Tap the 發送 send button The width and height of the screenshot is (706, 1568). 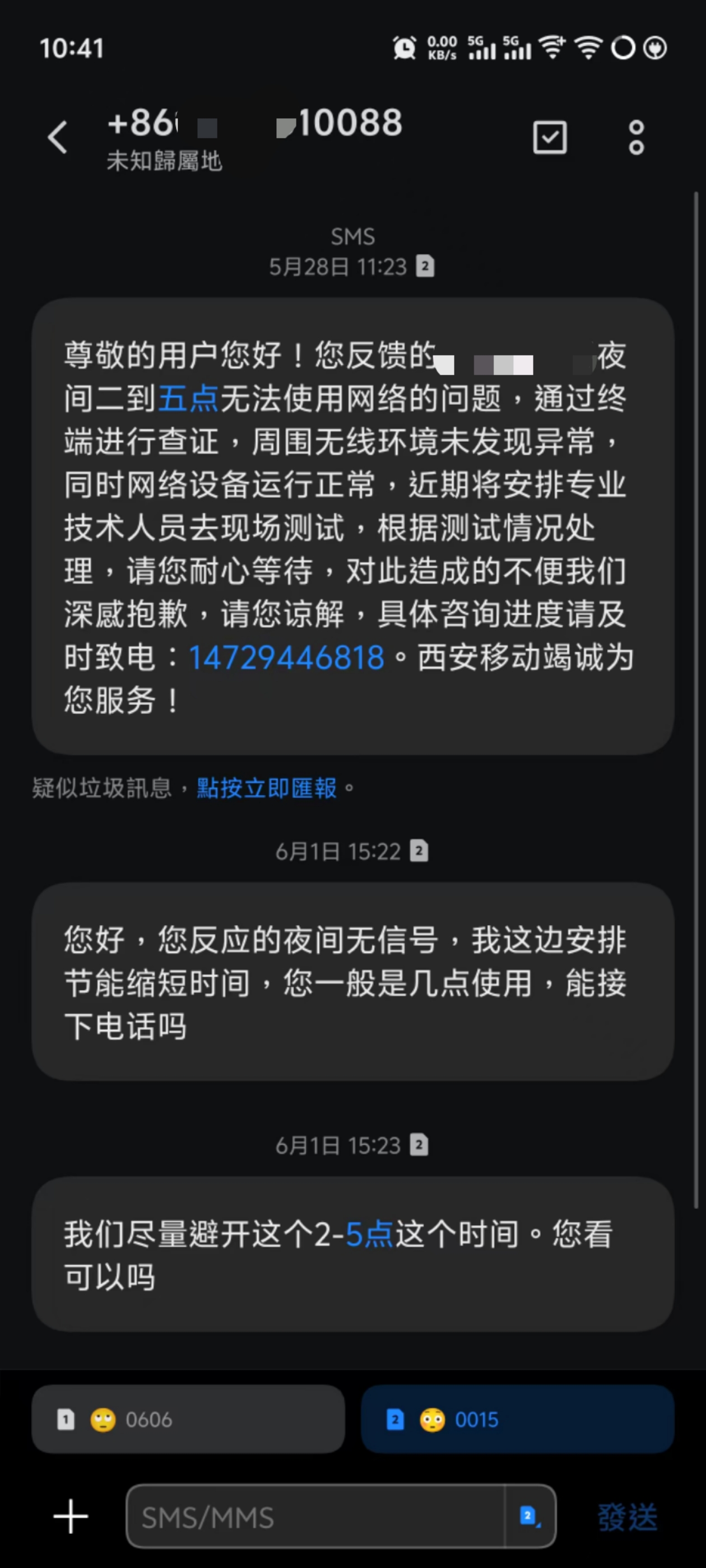point(628,1517)
